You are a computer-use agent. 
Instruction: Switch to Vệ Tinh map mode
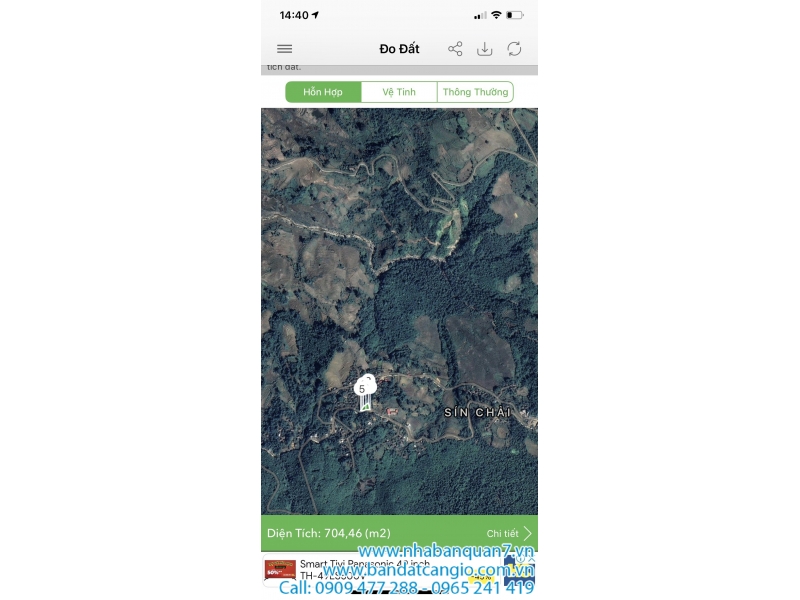point(399,92)
